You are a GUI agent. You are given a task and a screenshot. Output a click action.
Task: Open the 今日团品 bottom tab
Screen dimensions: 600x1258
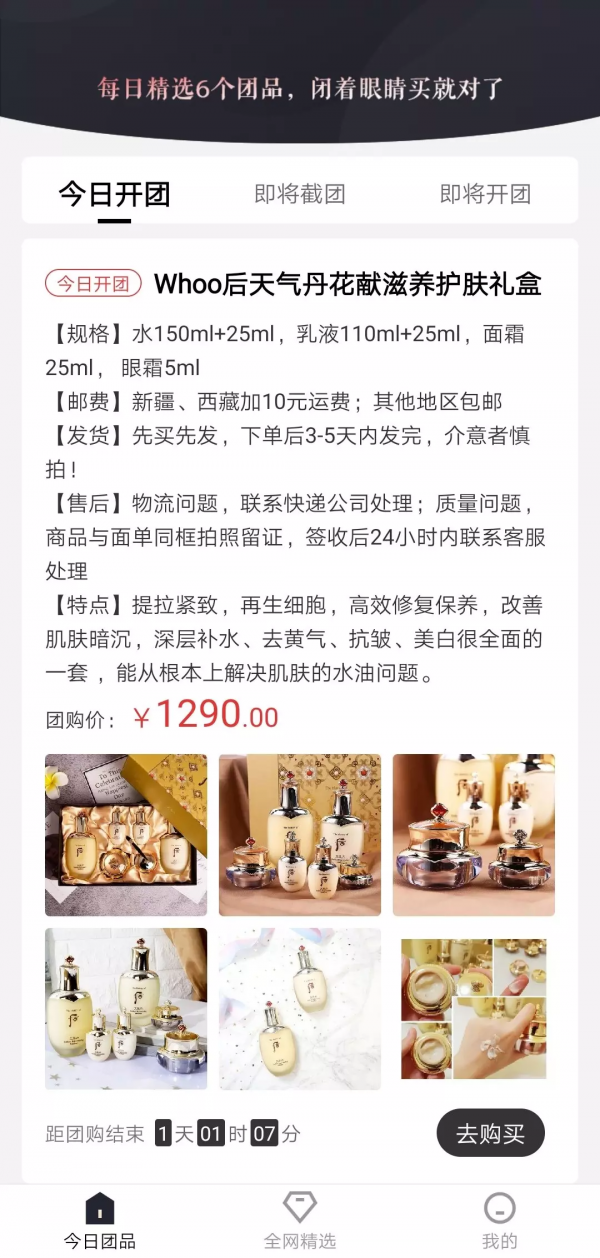pyautogui.click(x=100, y=1221)
